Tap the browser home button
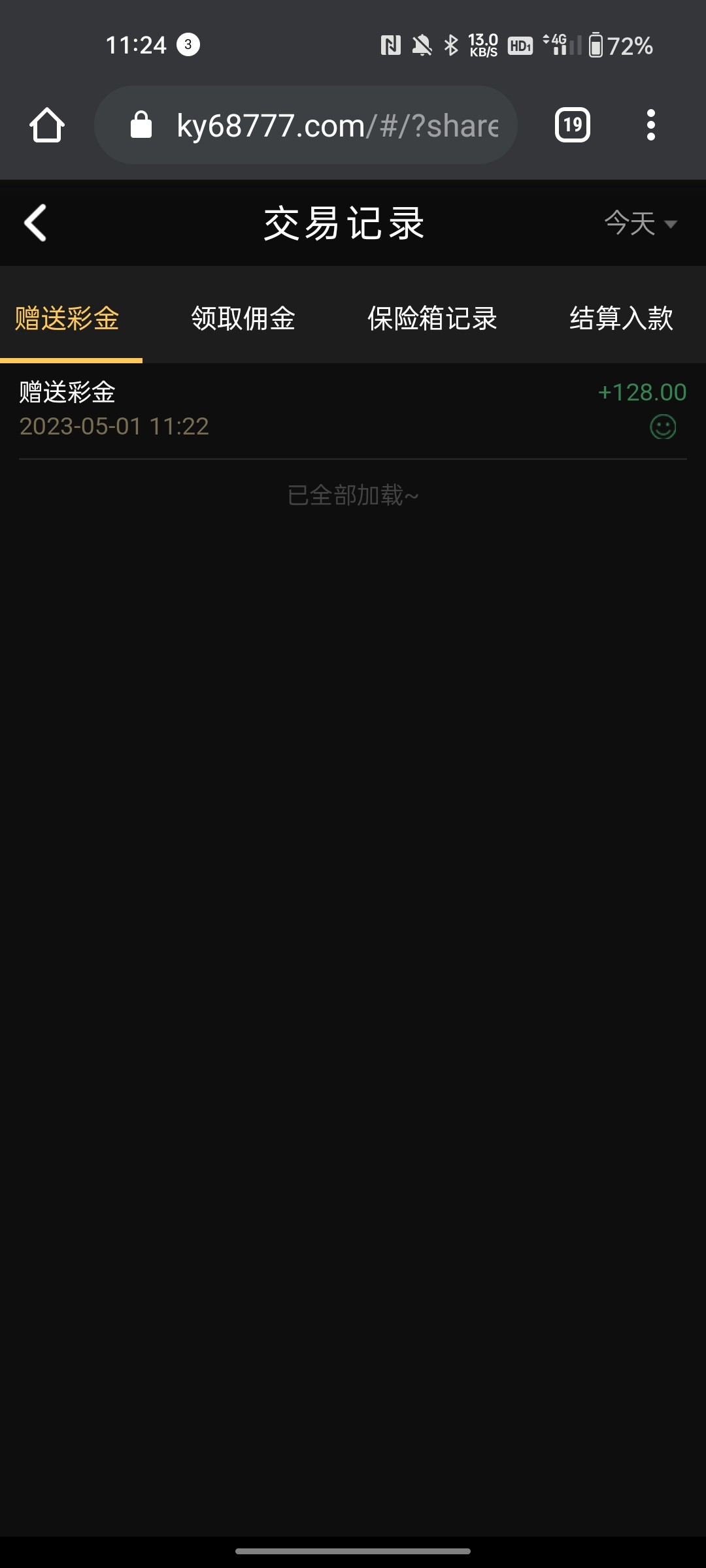This screenshot has height=1568, width=706. click(47, 125)
